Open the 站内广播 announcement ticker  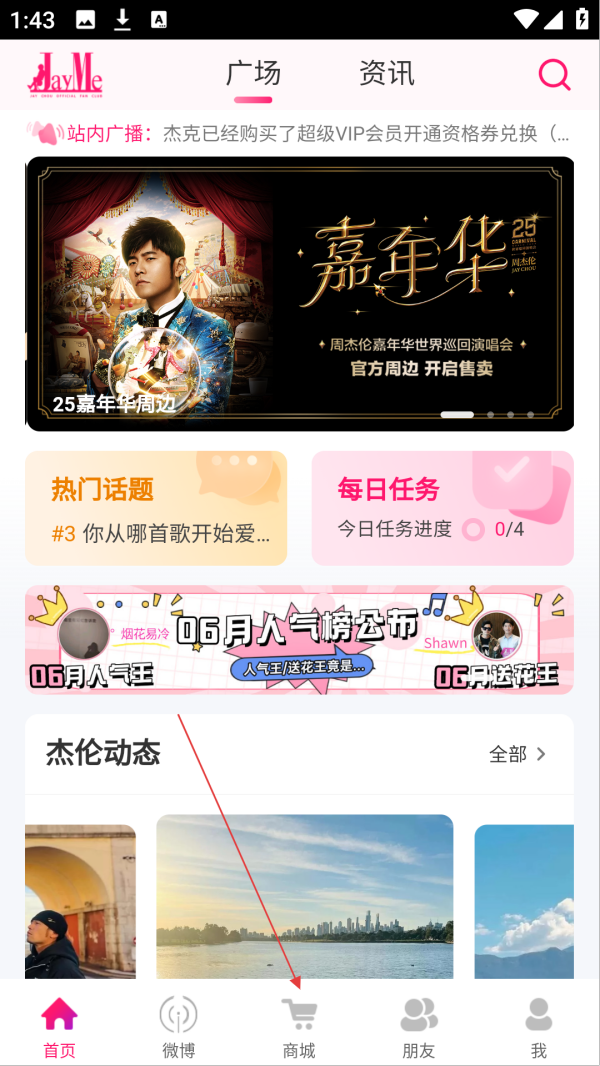click(300, 133)
